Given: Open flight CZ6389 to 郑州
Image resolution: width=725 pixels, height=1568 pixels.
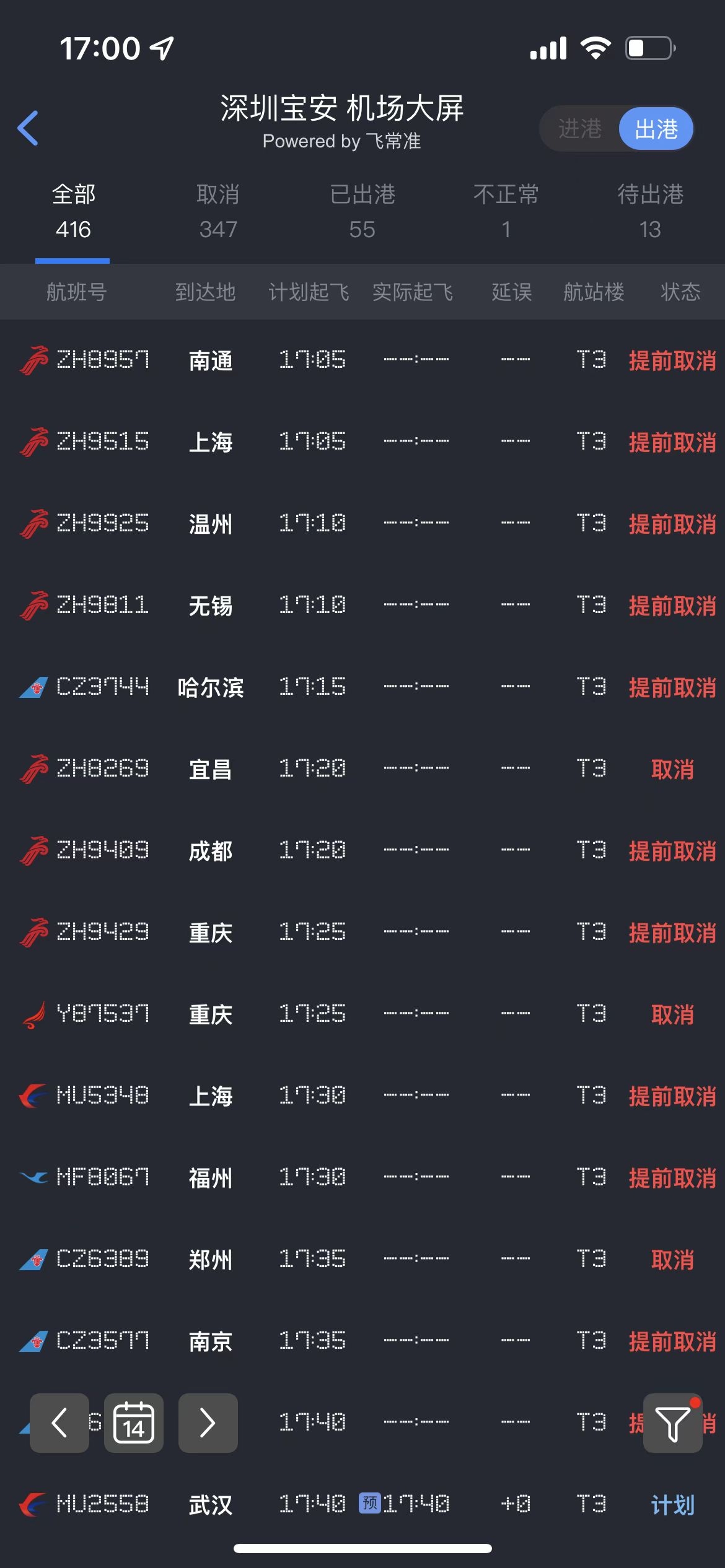Looking at the screenshot, I should pos(362,1259).
